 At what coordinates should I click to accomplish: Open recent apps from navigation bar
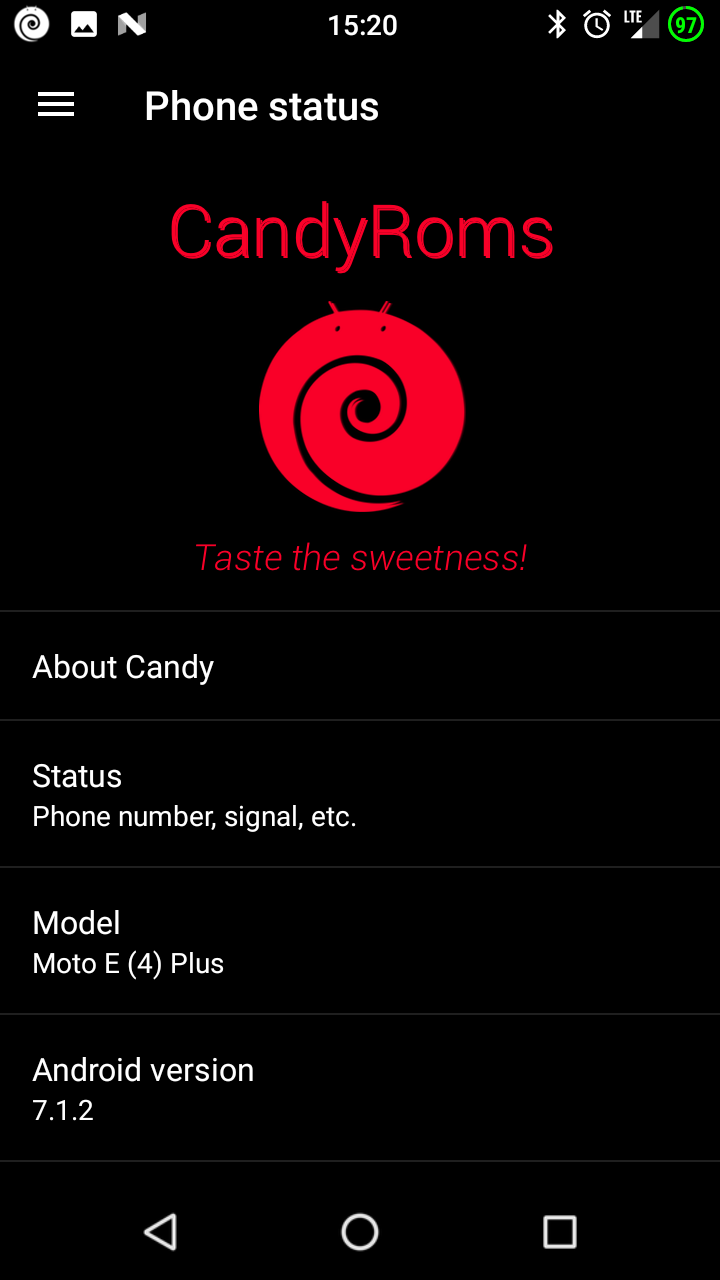559,1232
